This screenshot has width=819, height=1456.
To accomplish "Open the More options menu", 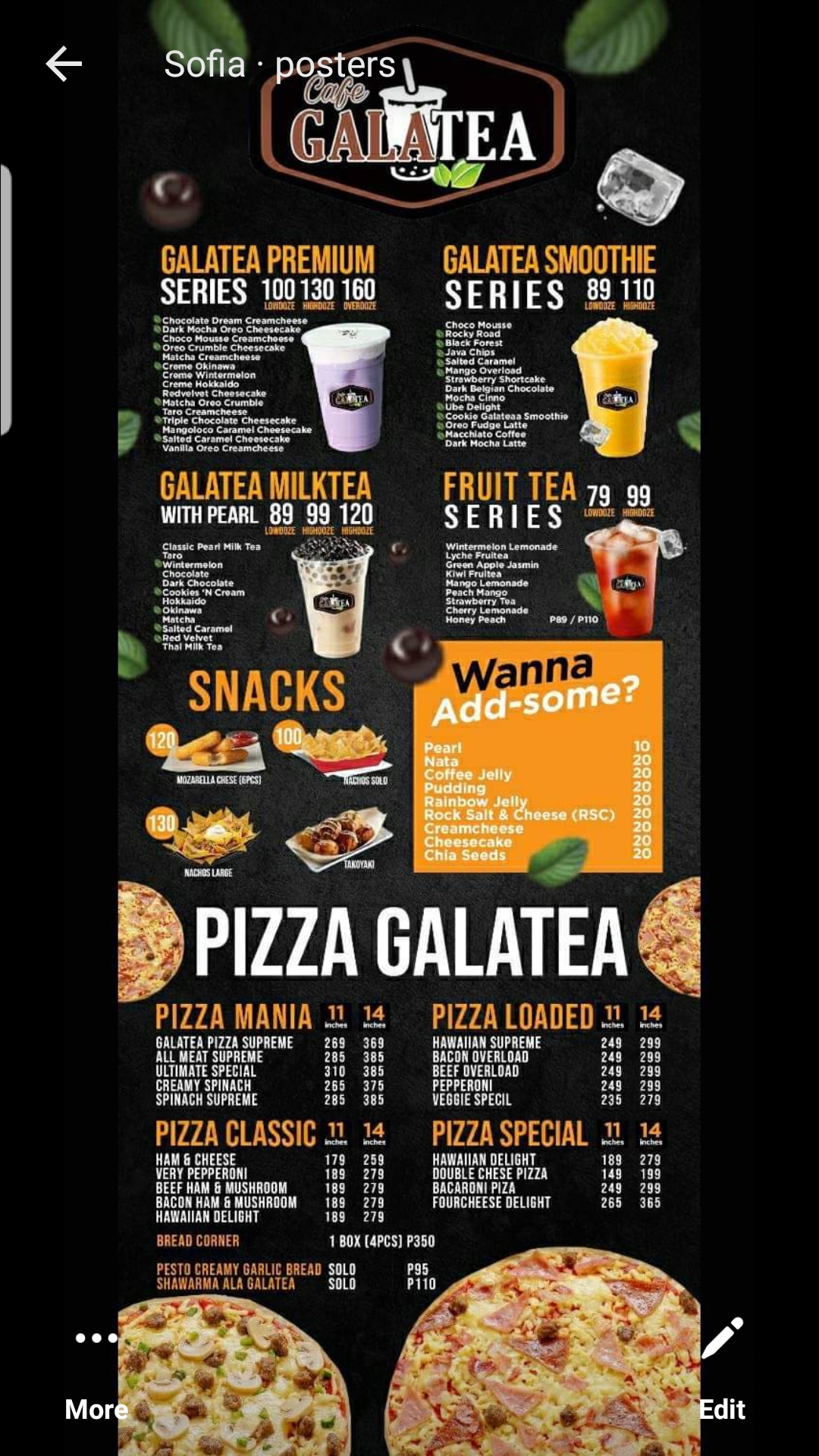I will point(96,1371).
